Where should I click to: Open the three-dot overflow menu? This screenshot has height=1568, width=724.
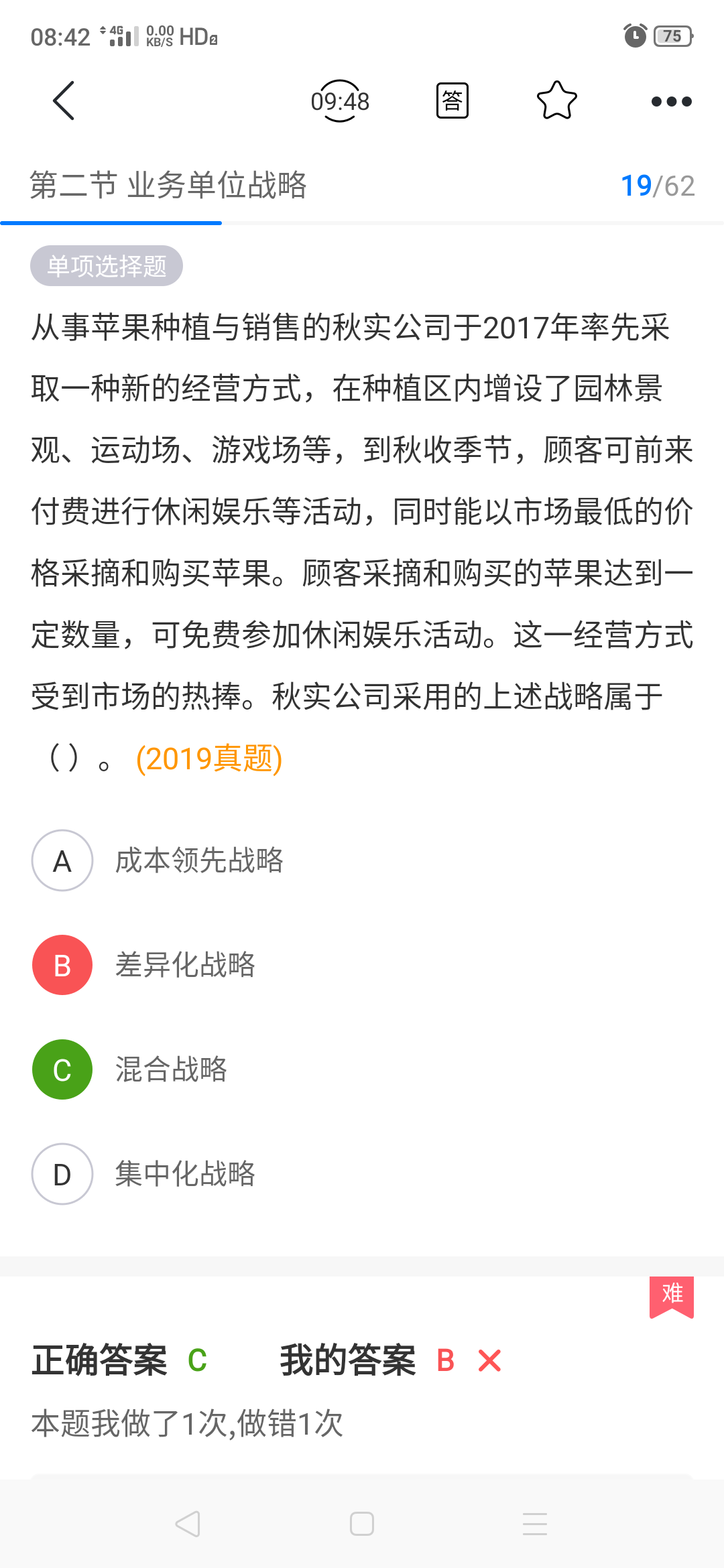coord(671,101)
